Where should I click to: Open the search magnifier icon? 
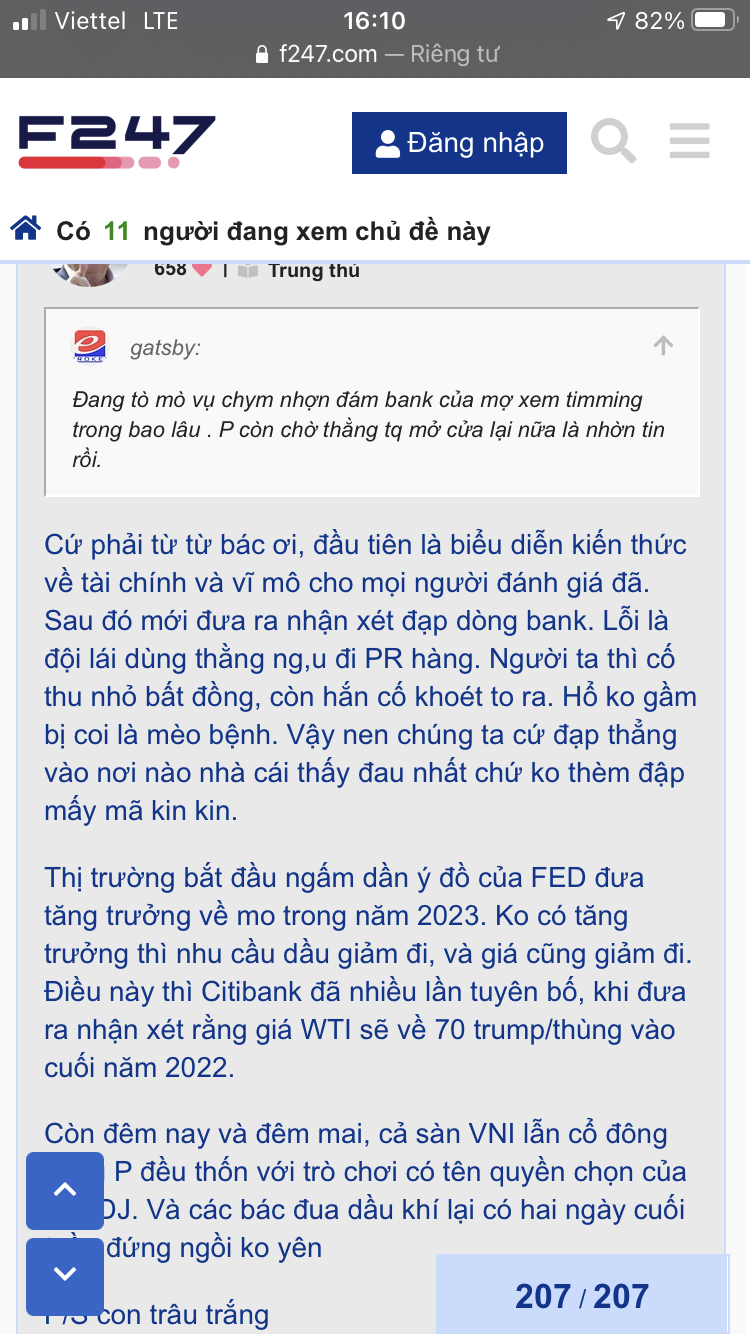coord(613,141)
